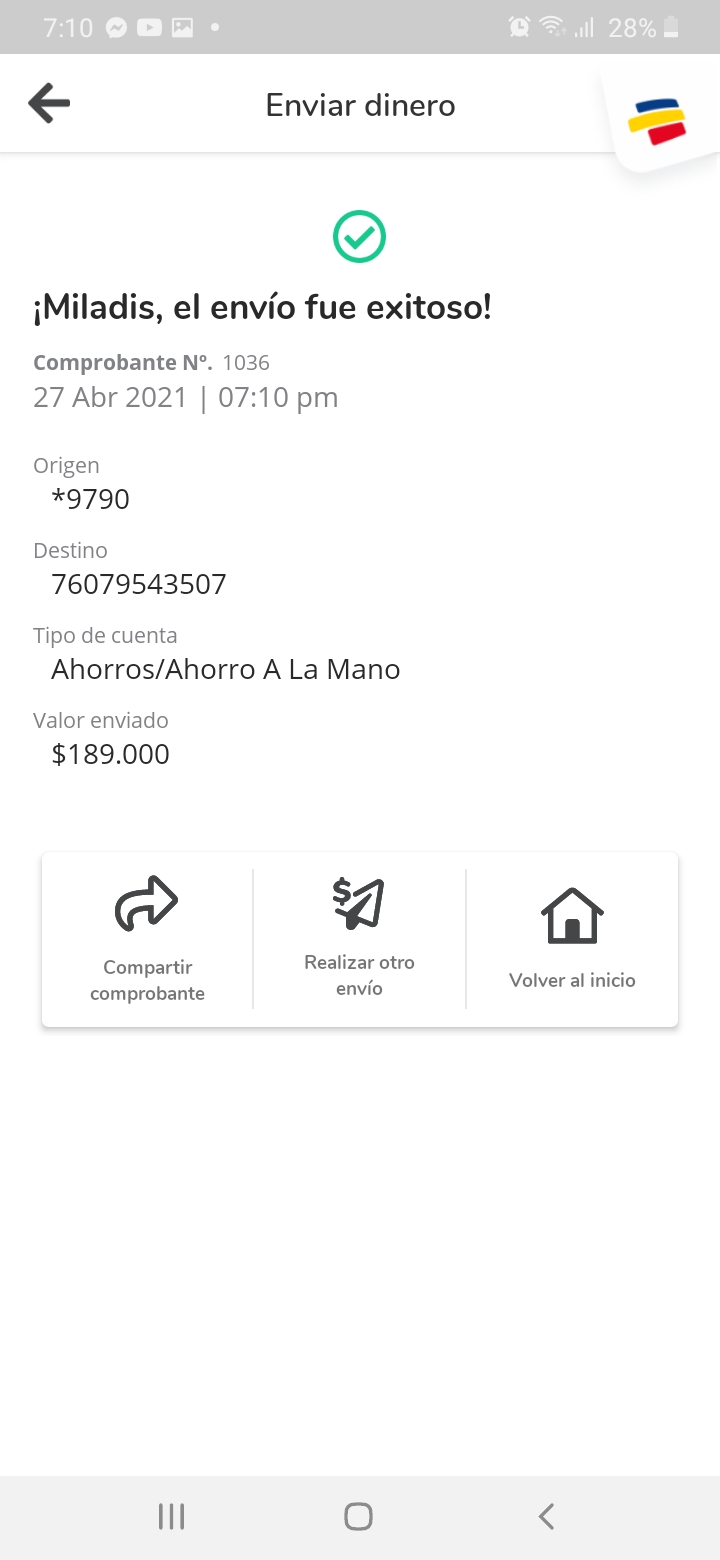This screenshot has height=1560, width=720.
Task: Return home with Volver al inicio
Action: click(x=572, y=939)
